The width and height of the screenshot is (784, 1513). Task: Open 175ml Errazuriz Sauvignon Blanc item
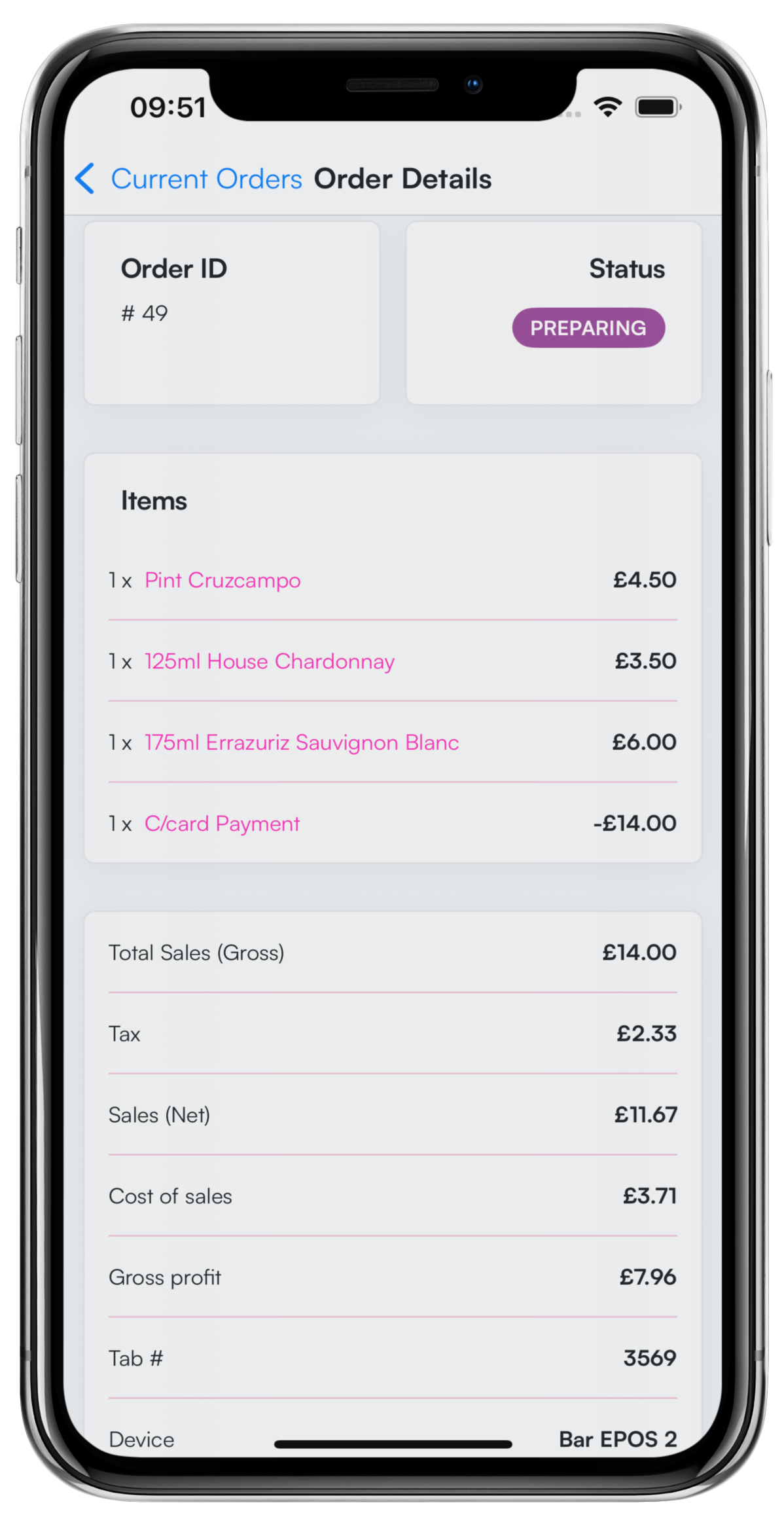tap(301, 742)
